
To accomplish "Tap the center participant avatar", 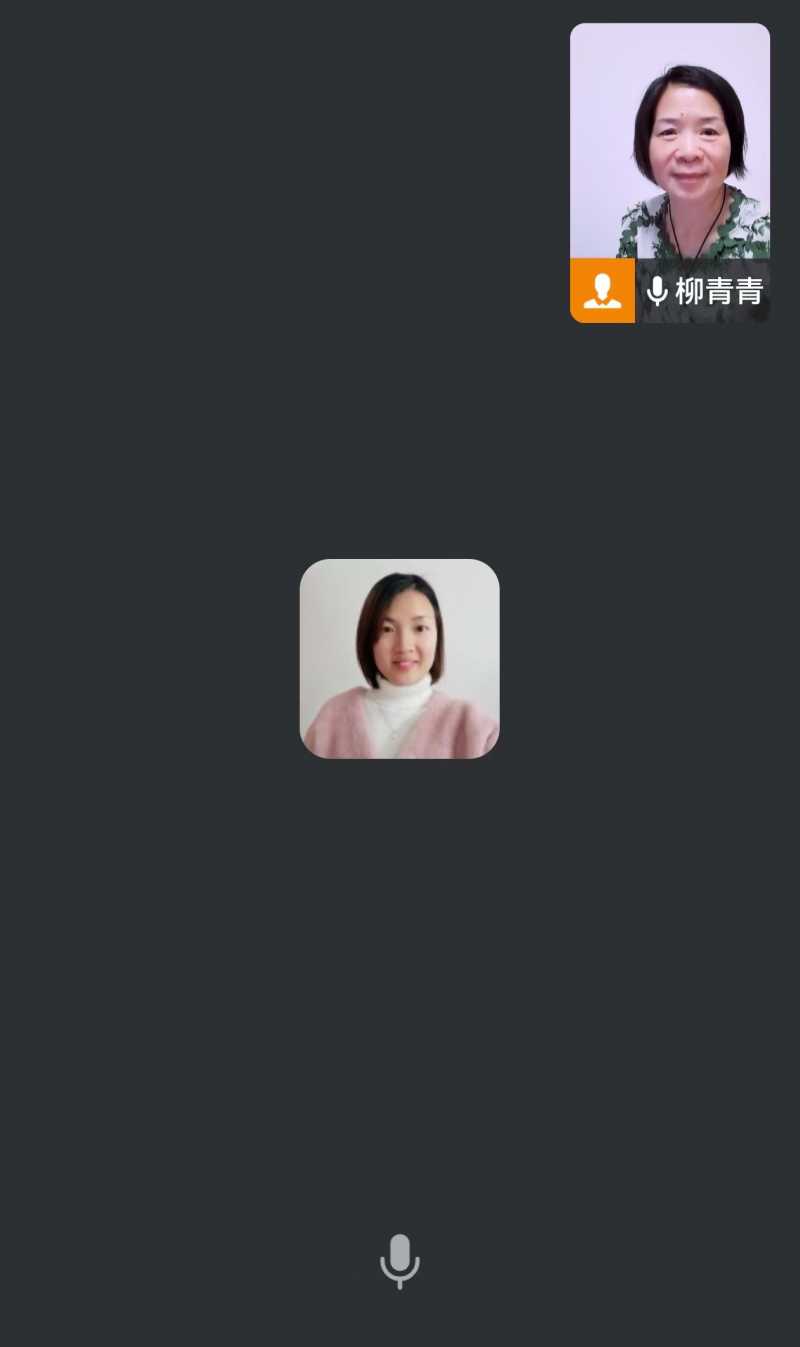I will coord(400,658).
